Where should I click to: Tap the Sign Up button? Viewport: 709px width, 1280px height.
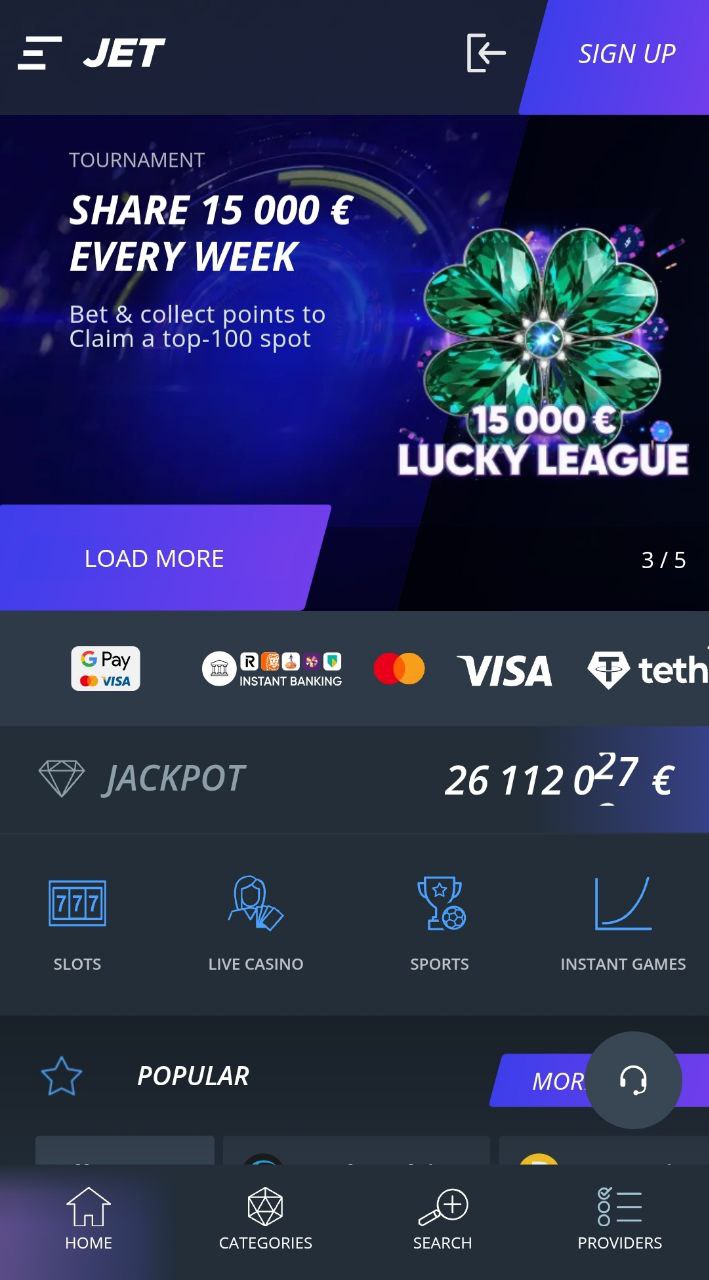point(621,54)
